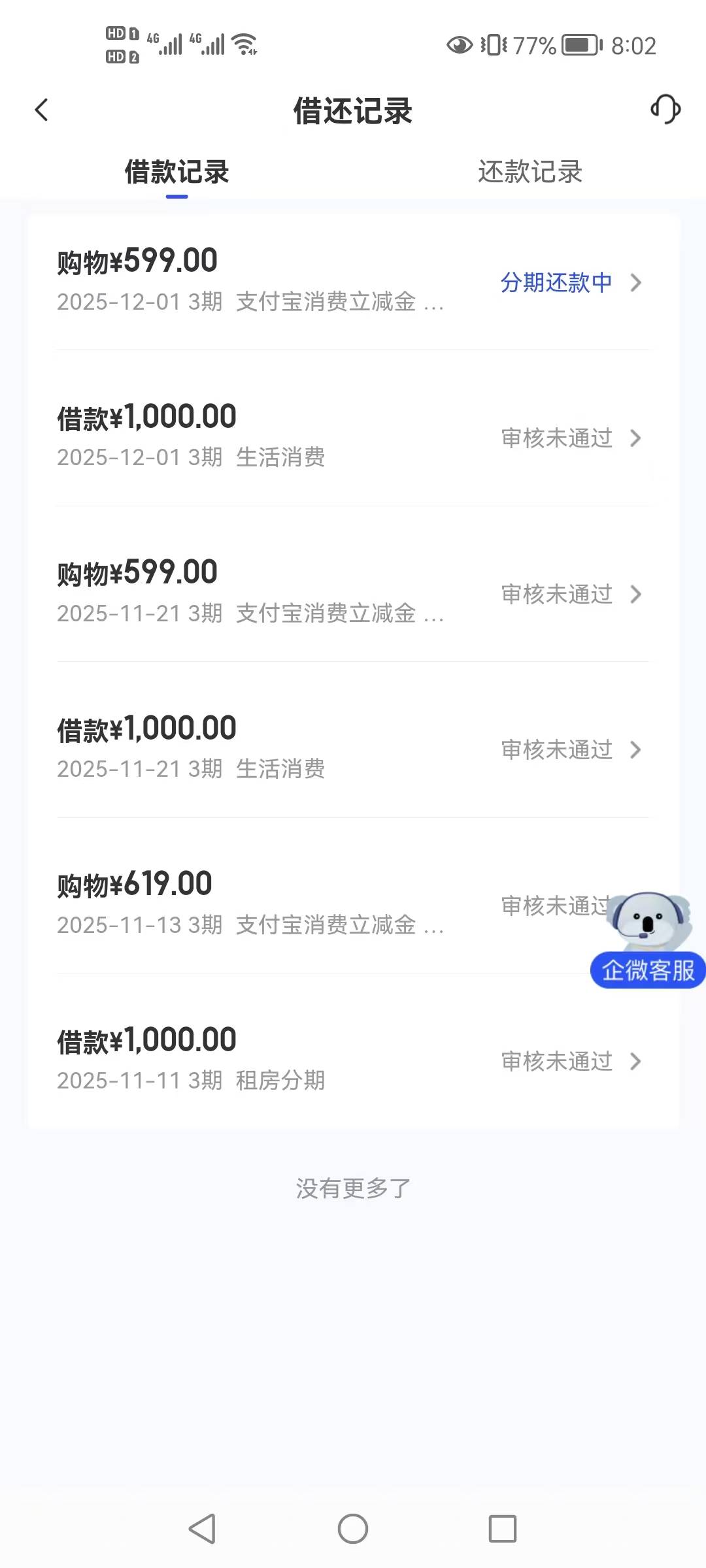706x1568 pixels.
Task: Tap the 企微客服 floating koala button
Action: point(648,941)
